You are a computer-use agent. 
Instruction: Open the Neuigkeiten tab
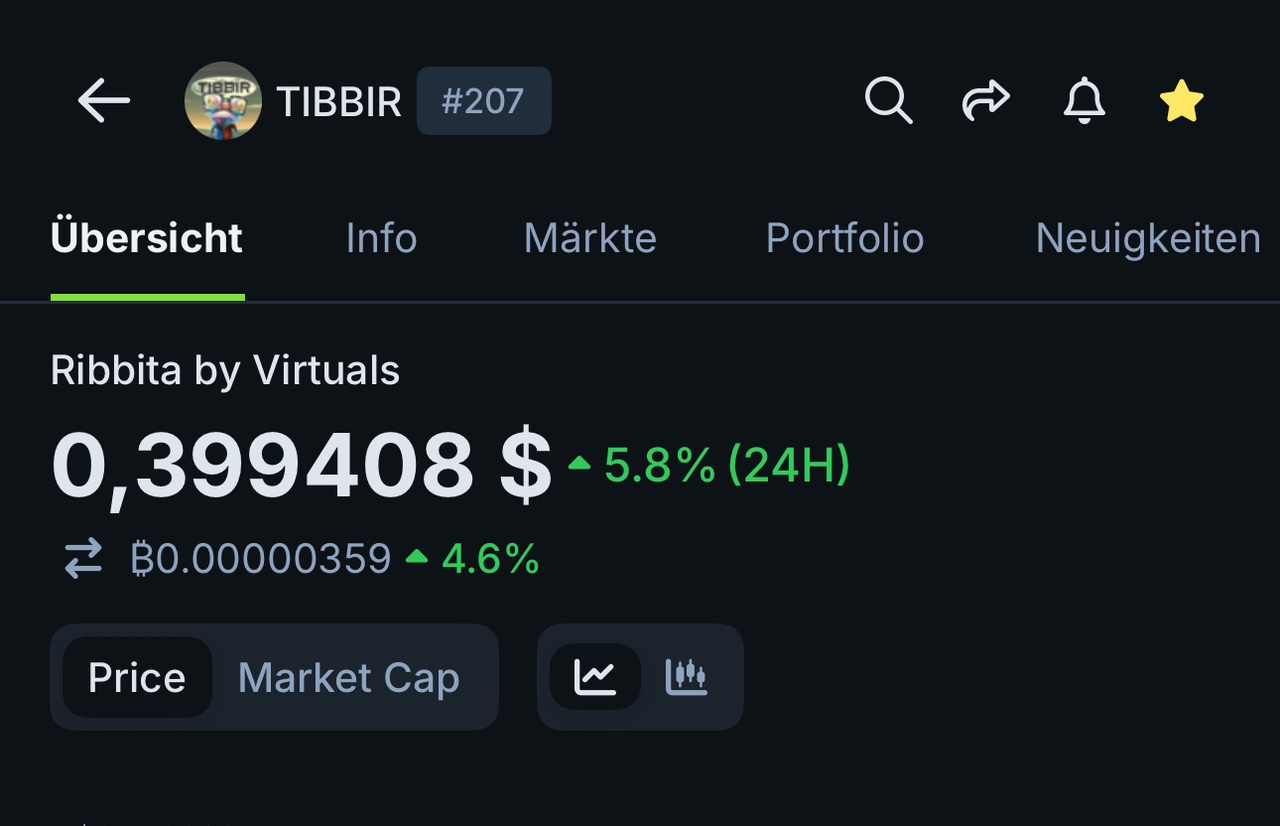[x=1147, y=238]
